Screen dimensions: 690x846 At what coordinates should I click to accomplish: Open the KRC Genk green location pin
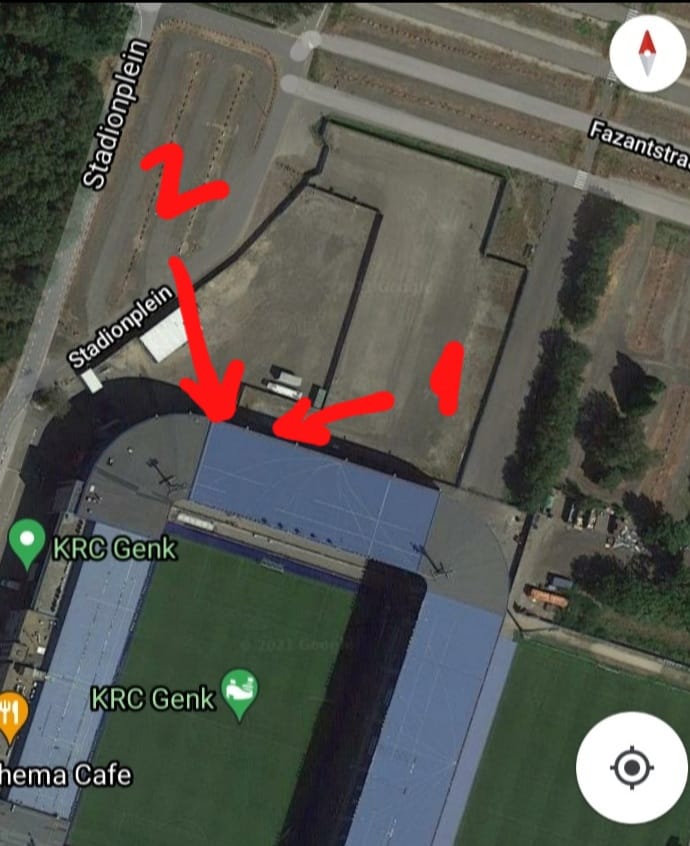(x=27, y=545)
